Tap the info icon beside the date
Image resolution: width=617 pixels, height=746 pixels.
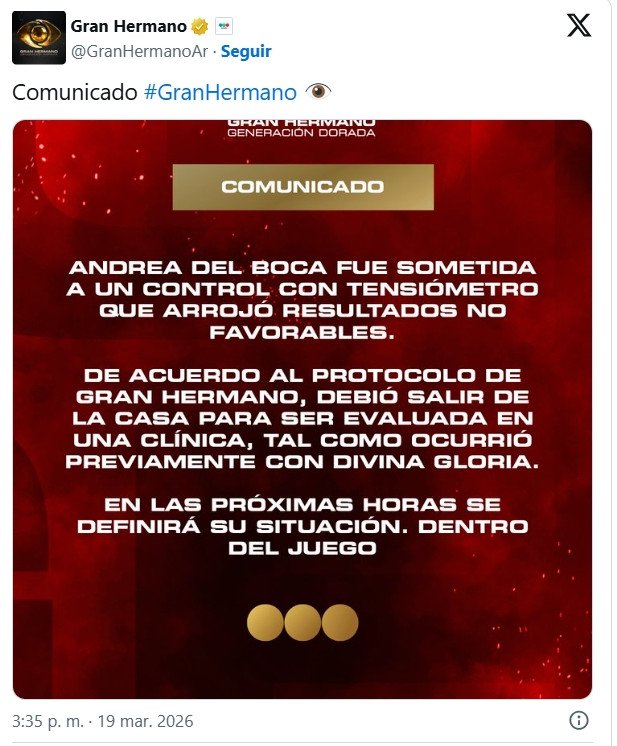tap(578, 720)
